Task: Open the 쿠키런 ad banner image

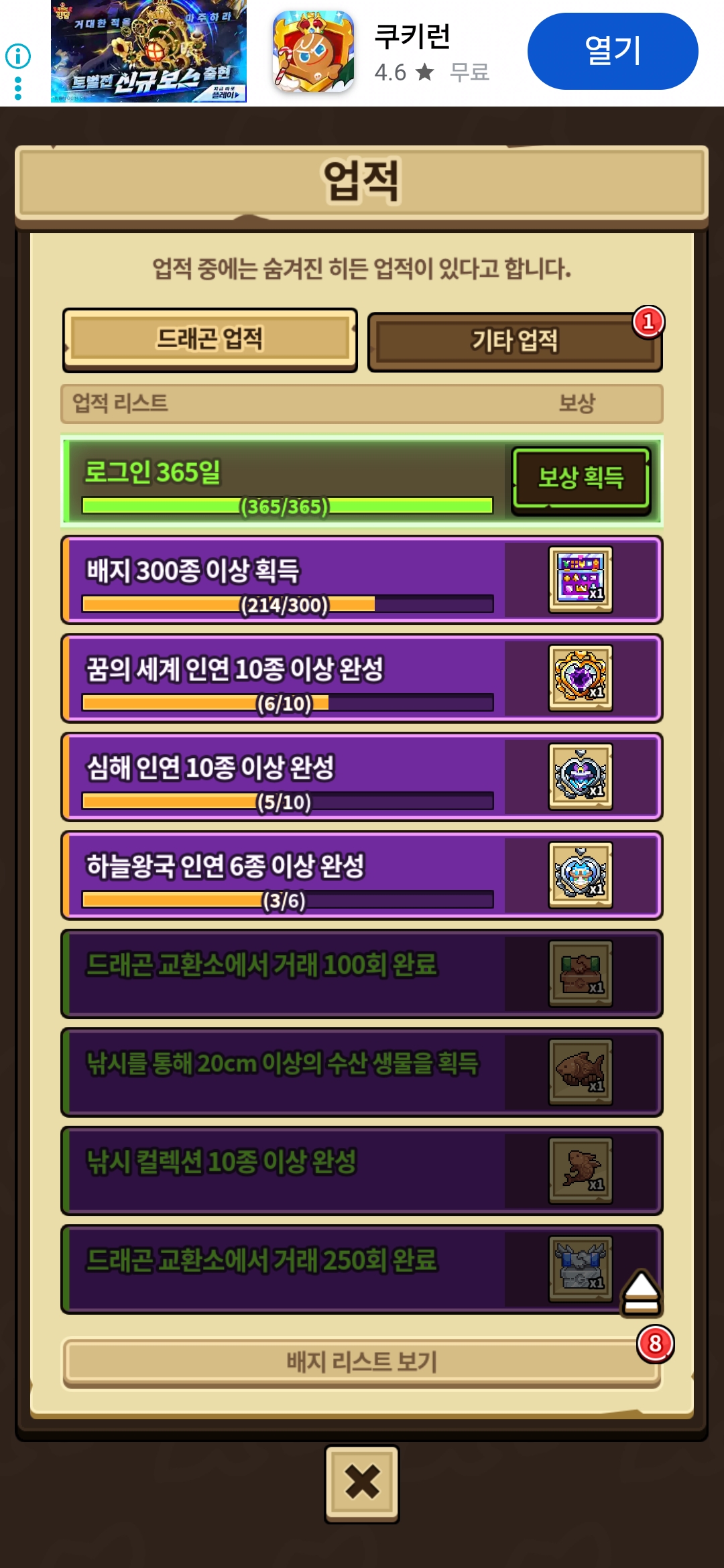Action: coord(149,52)
